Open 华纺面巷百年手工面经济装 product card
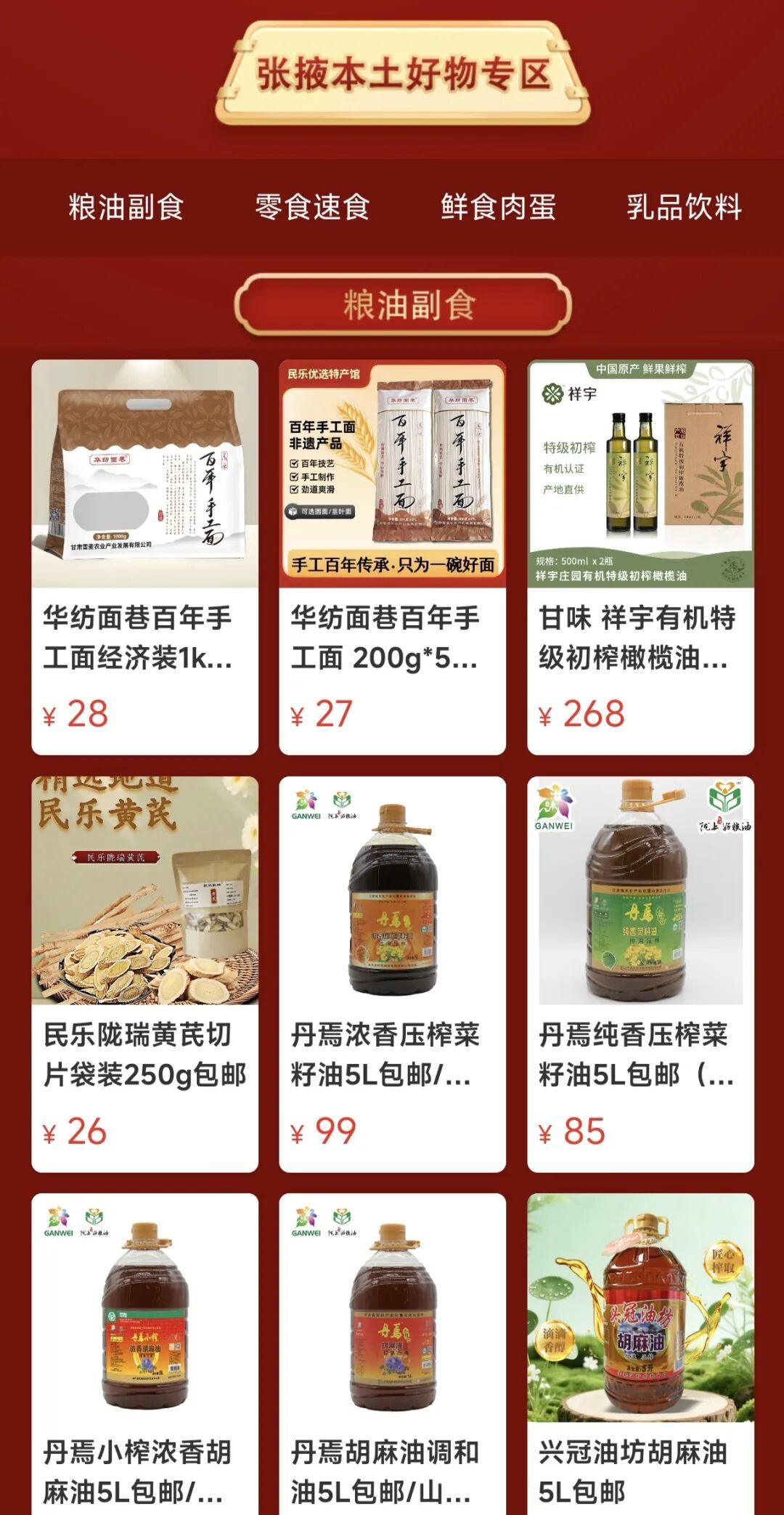Image resolution: width=784 pixels, height=1515 pixels. pos(144,556)
